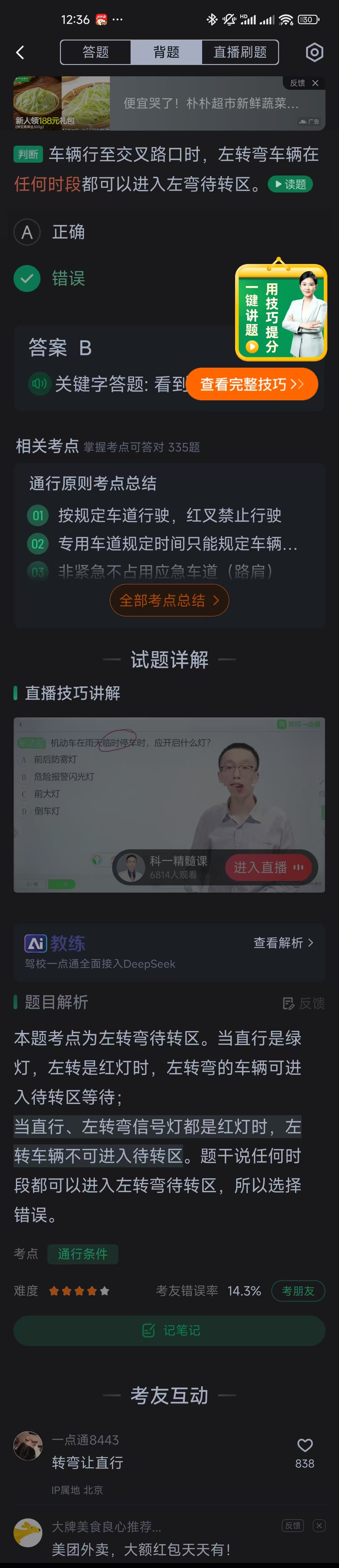
Task: Expand 全部考点总结
Action: pyautogui.click(x=169, y=600)
